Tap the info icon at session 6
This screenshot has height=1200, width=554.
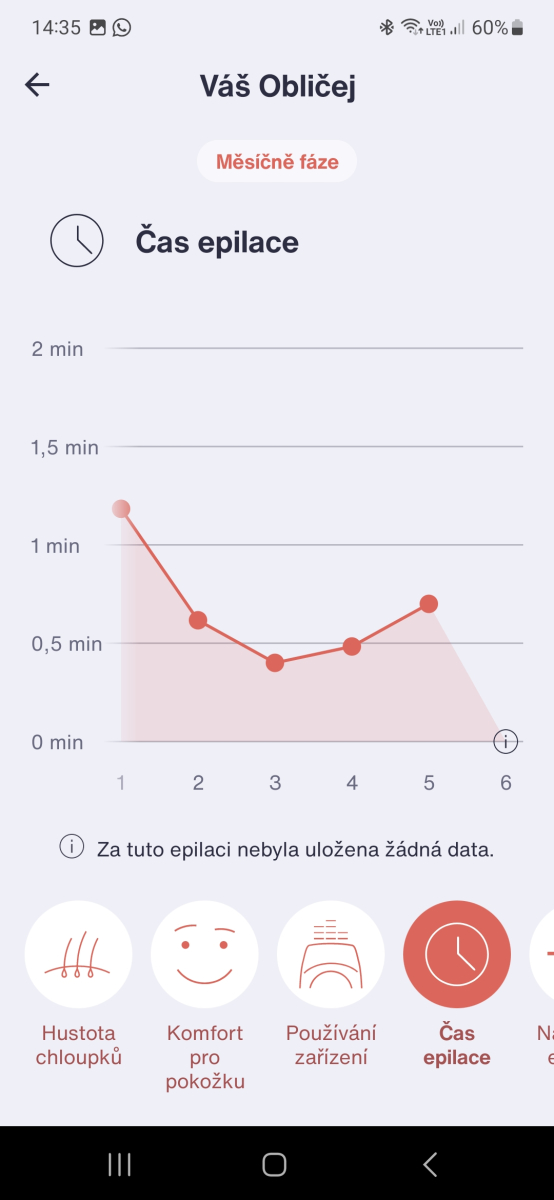click(506, 741)
